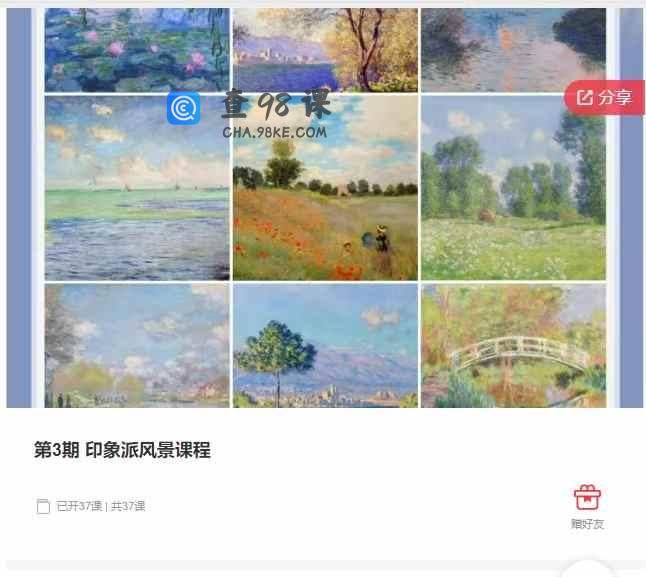646x577 pixels.
Task: Tap the 分享 share button
Action: [x=605, y=97]
